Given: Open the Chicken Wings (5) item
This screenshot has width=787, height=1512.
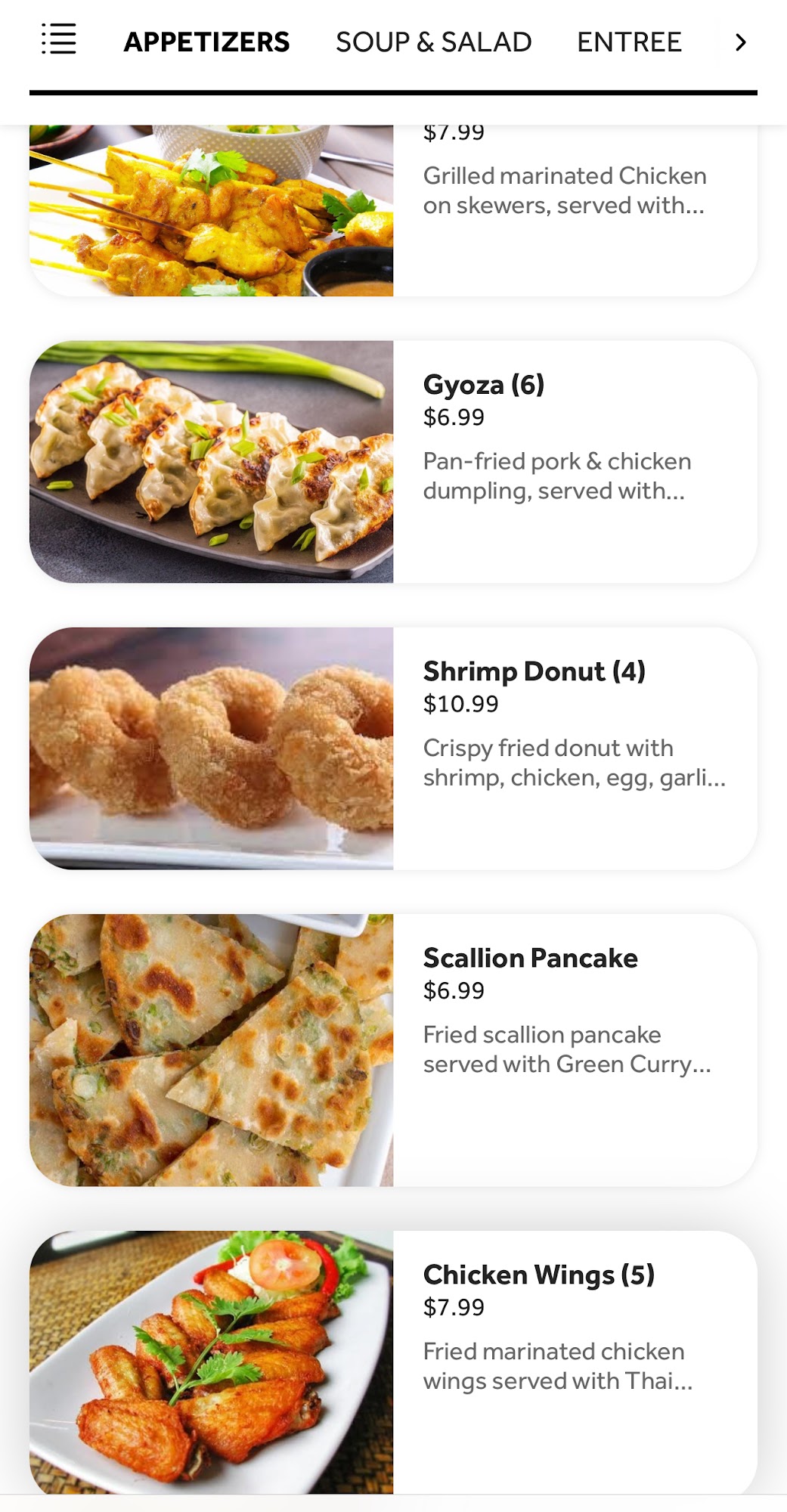Looking at the screenshot, I should pos(393,1361).
